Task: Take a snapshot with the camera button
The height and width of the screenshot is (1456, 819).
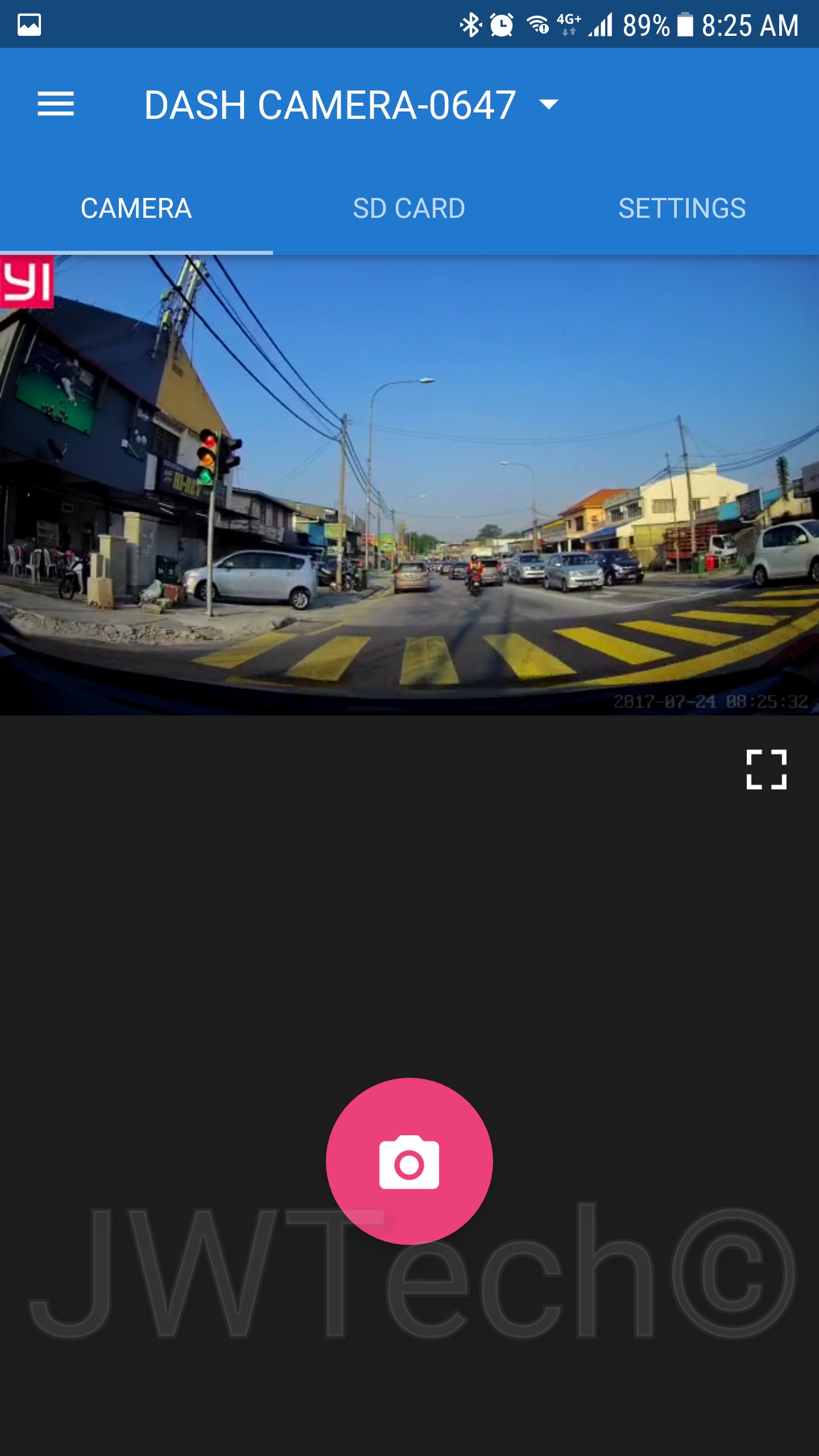Action: pyautogui.click(x=409, y=1161)
